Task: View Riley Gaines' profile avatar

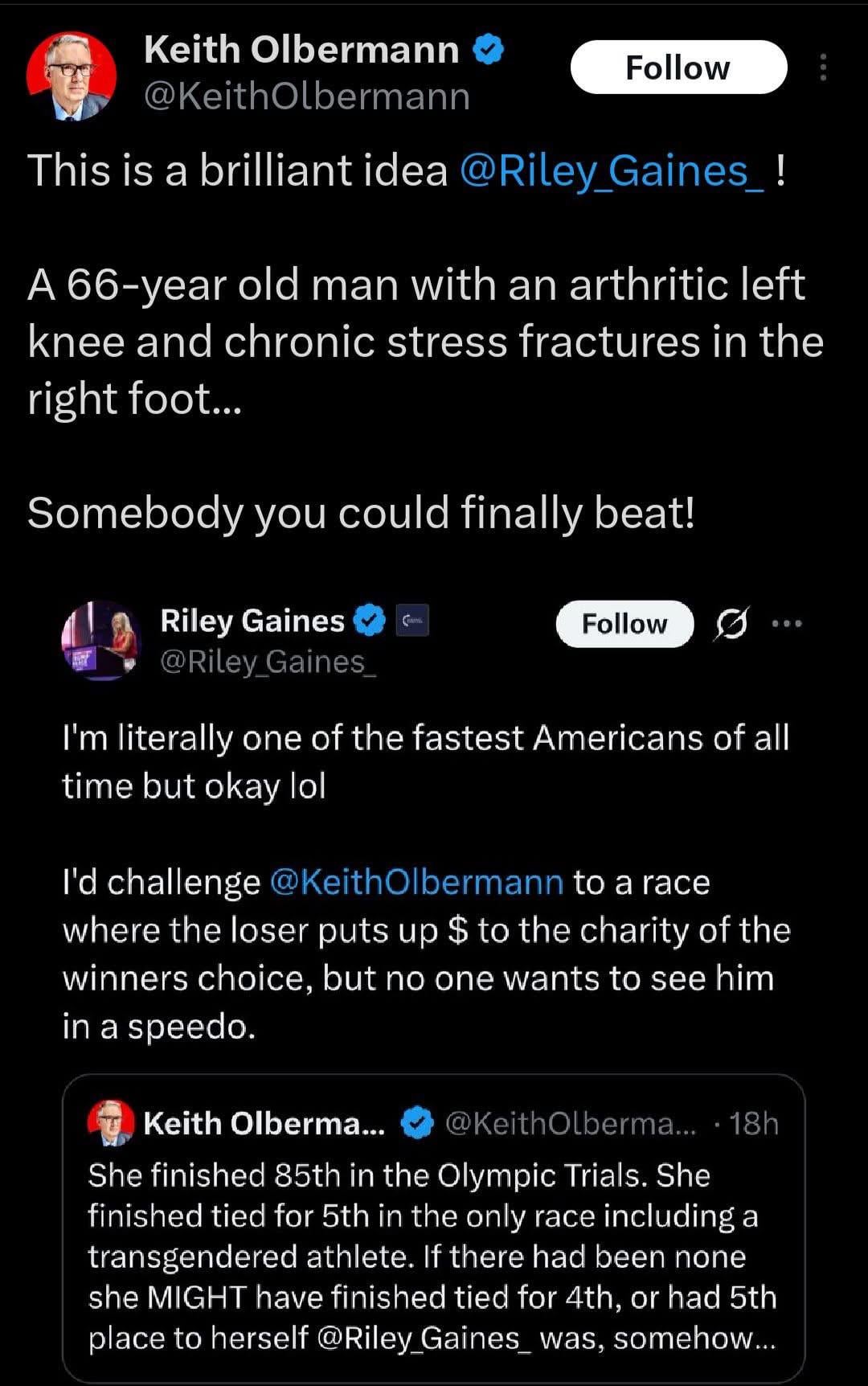Action: click(101, 640)
